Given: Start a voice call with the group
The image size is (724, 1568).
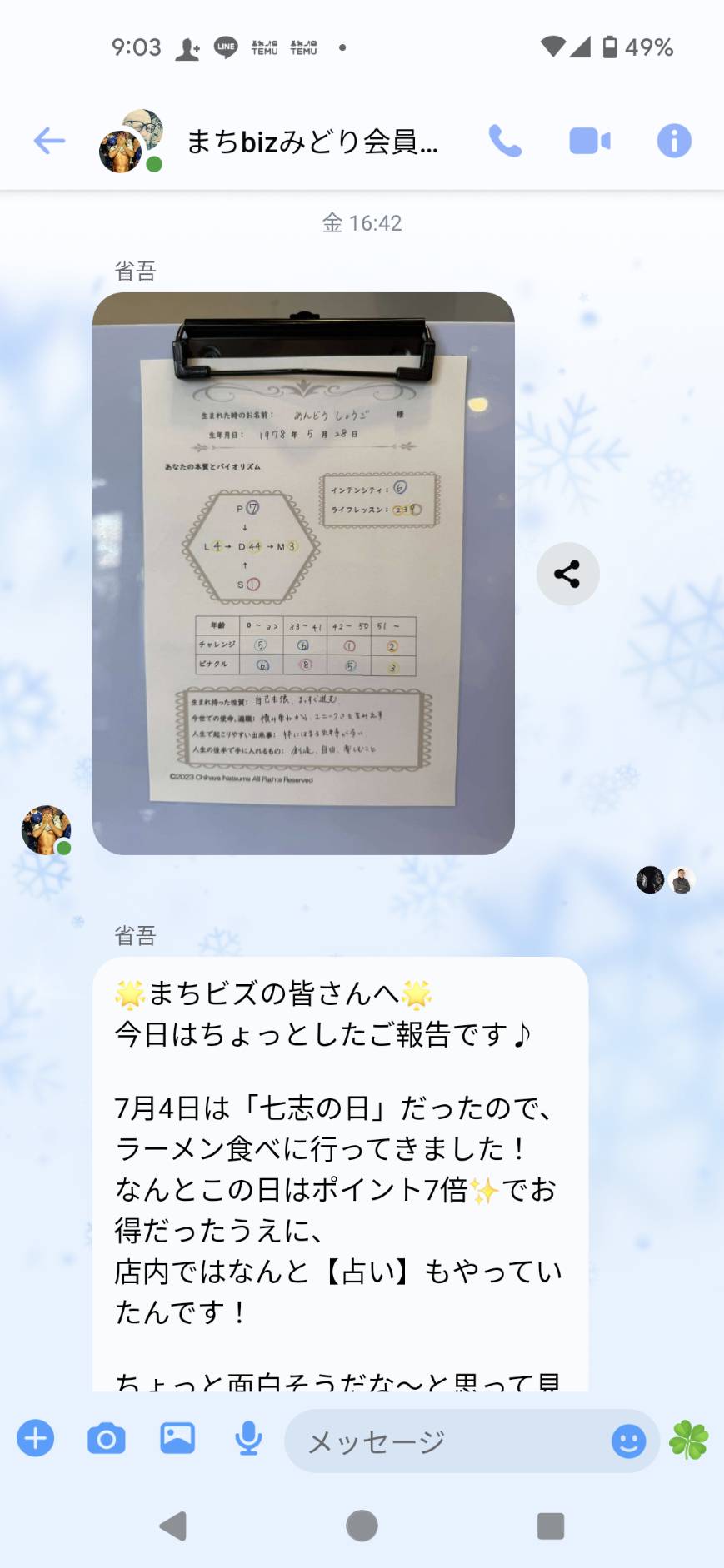Looking at the screenshot, I should tap(505, 141).
